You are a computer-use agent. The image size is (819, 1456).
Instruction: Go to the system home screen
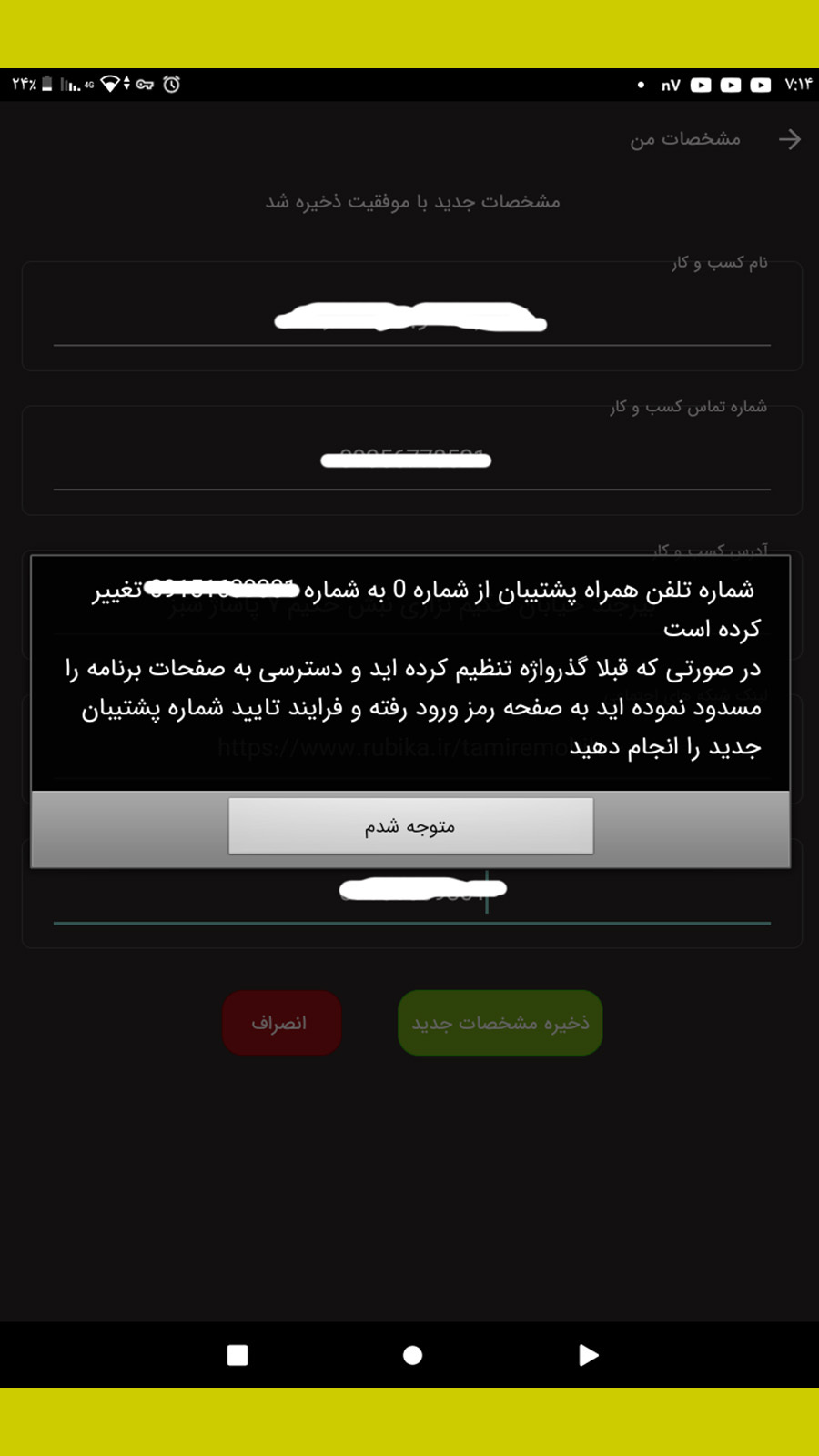[x=412, y=1355]
